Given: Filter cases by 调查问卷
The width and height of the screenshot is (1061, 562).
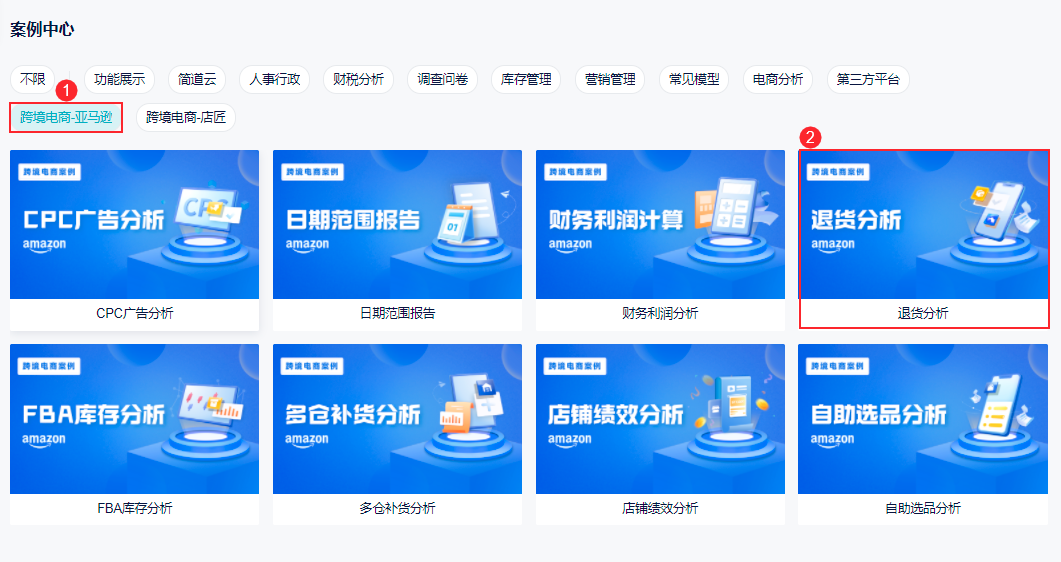Looking at the screenshot, I should pos(443,80).
